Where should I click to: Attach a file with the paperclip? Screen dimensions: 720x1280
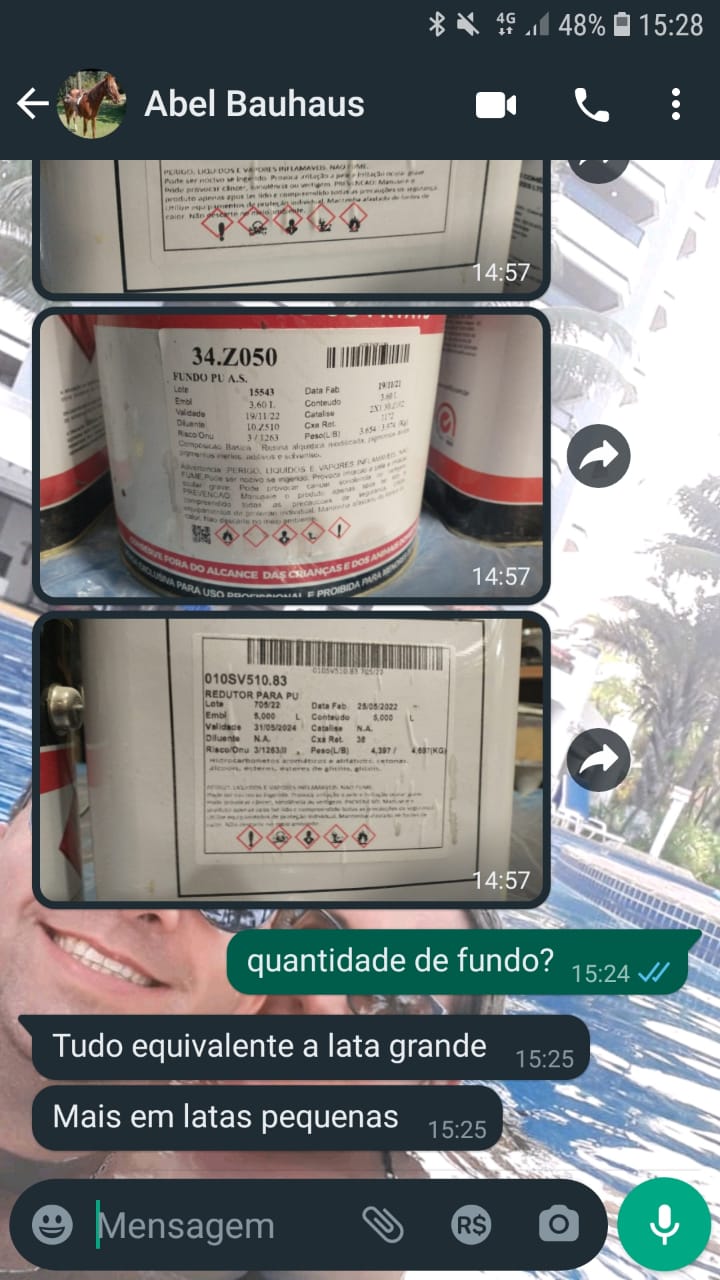point(382,1224)
